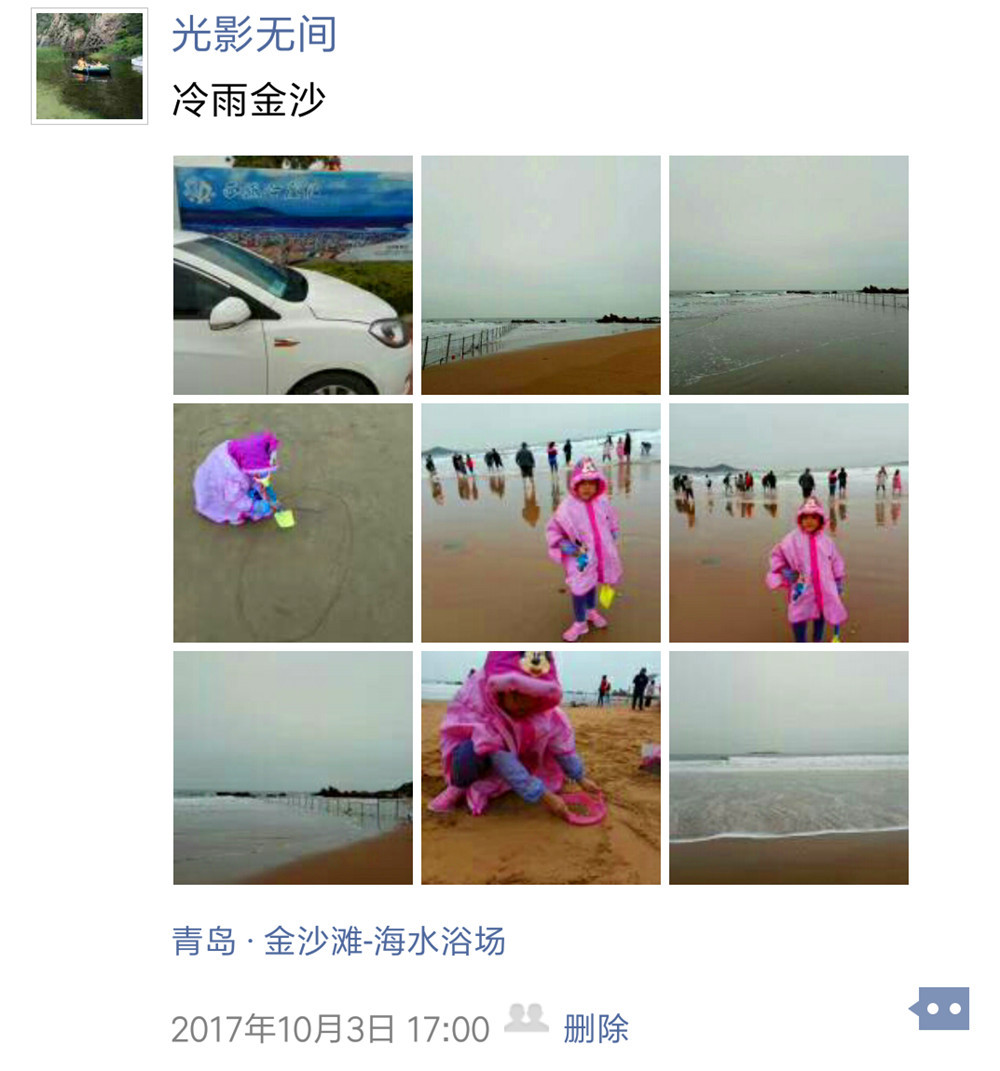Tap the 光影无间 username link

(x=254, y=35)
